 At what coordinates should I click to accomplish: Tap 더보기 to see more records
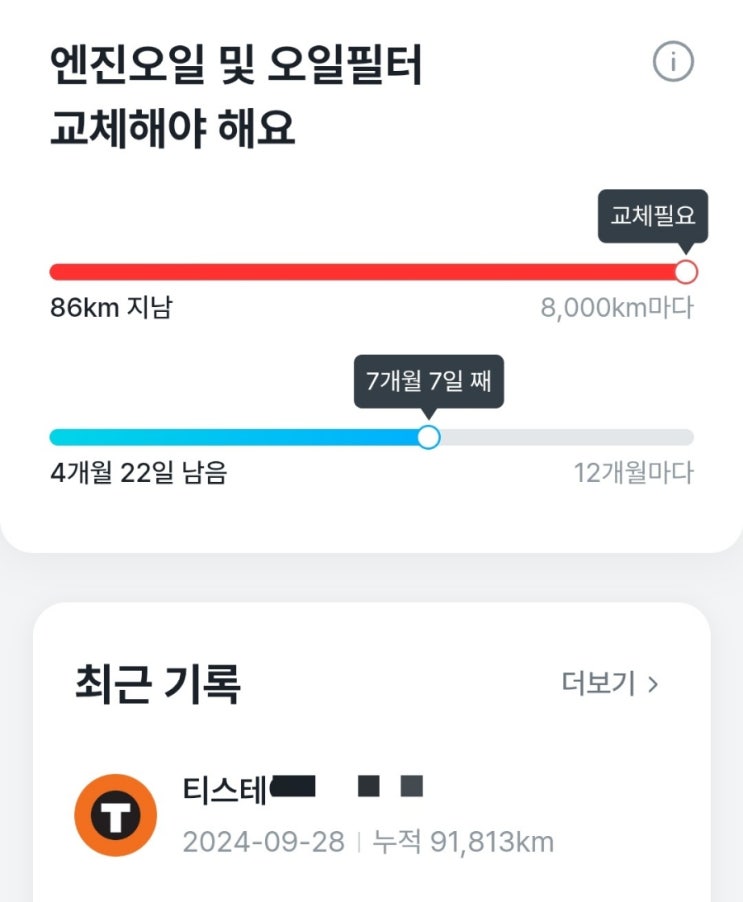609,684
